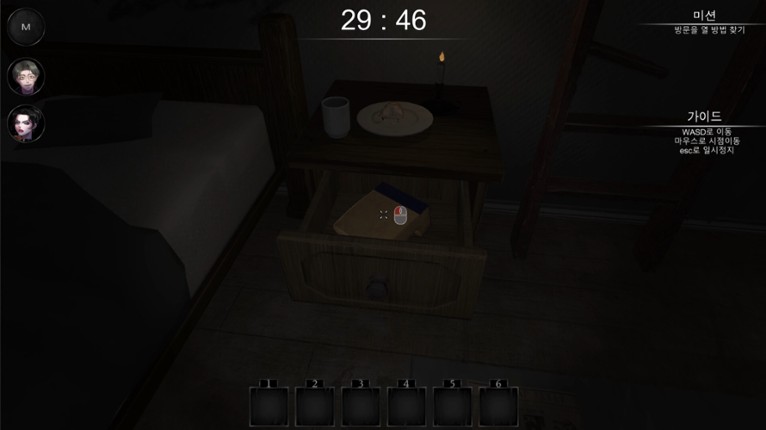This screenshot has height=430, width=766.
Task: Select inventory slot 4
Action: (x=406, y=406)
